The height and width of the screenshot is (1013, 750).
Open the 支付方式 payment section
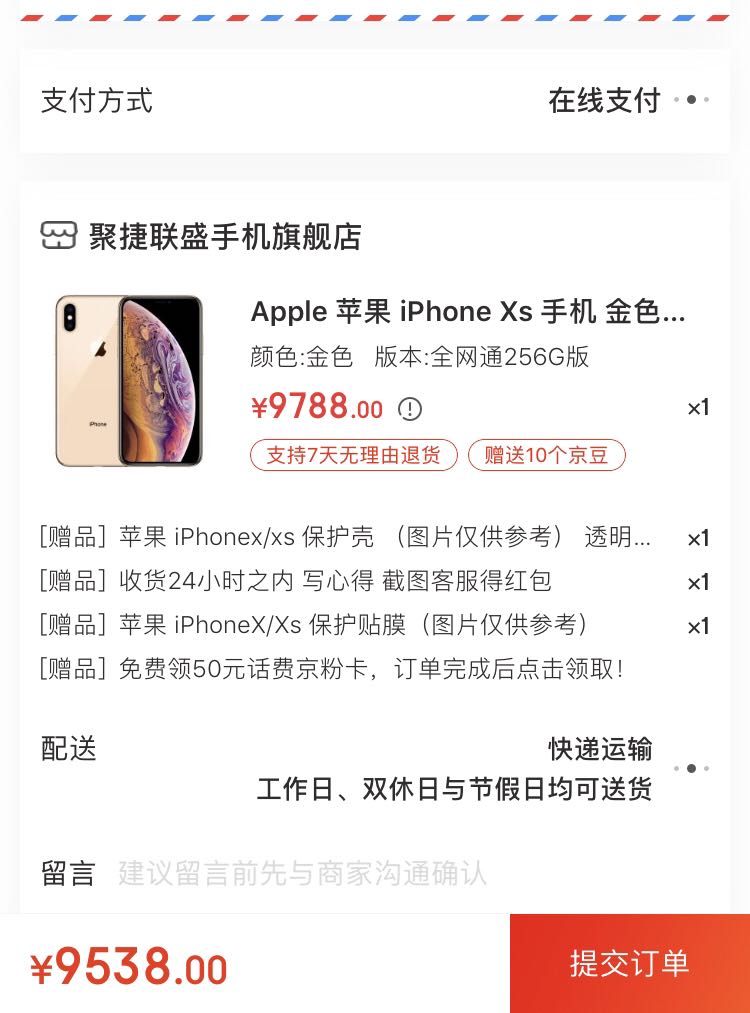pos(96,100)
